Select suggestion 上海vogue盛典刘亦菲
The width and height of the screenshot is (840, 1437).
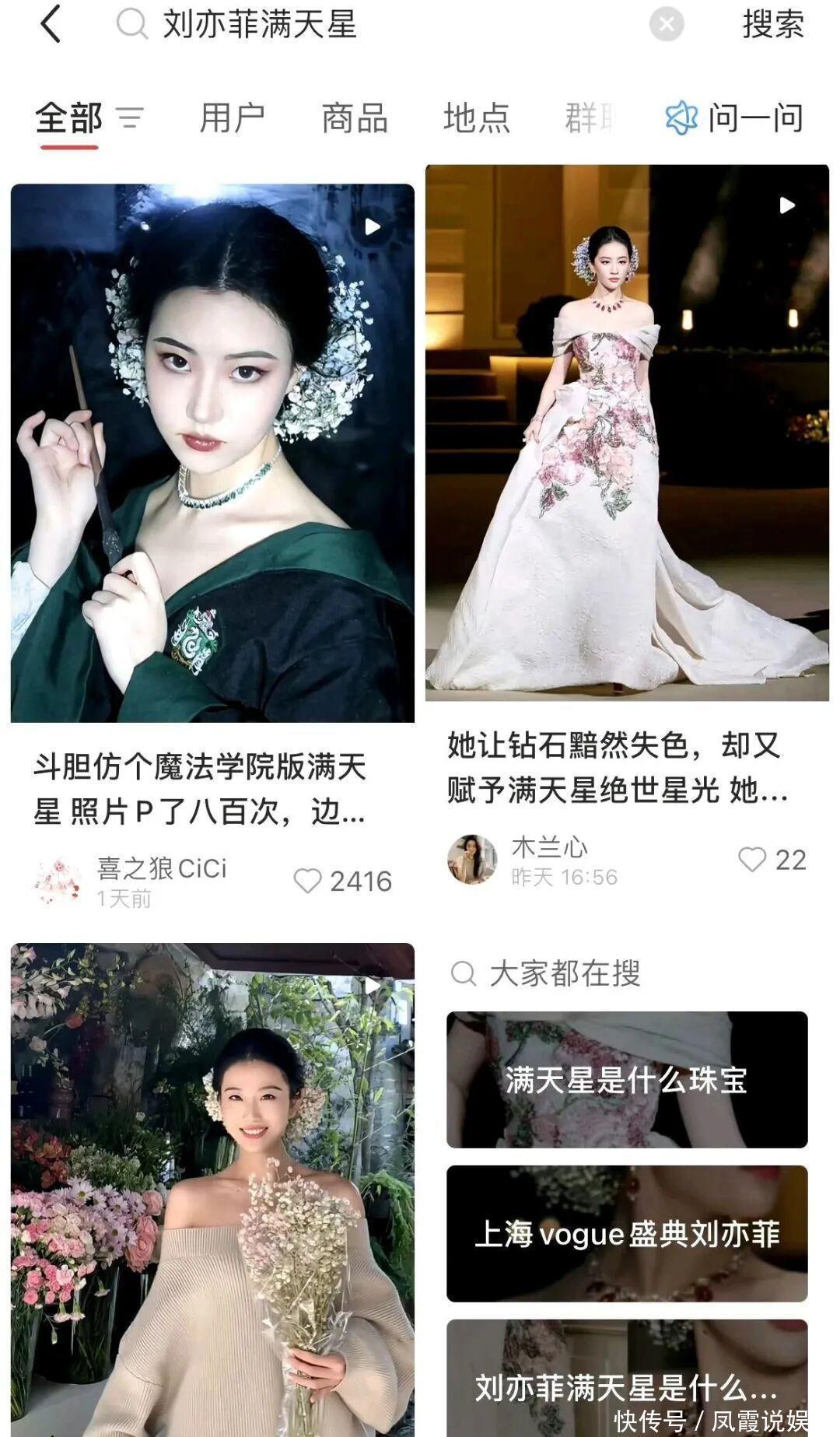pos(627,1234)
